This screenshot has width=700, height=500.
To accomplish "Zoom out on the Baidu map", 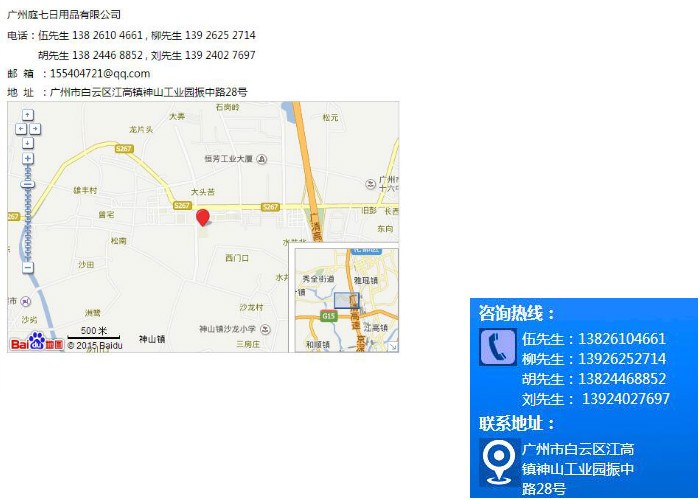I will tap(28, 267).
